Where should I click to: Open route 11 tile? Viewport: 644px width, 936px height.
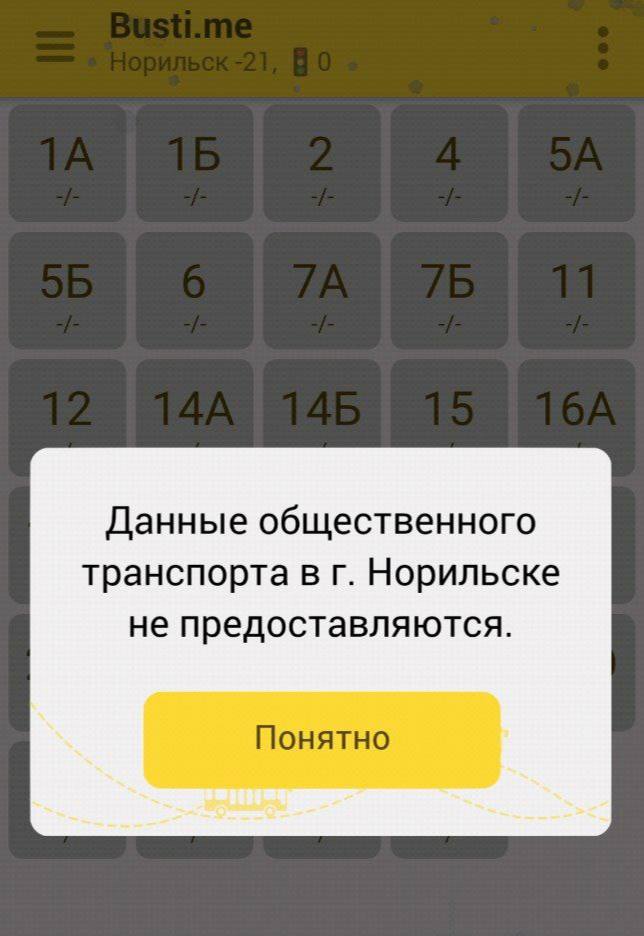(575, 291)
